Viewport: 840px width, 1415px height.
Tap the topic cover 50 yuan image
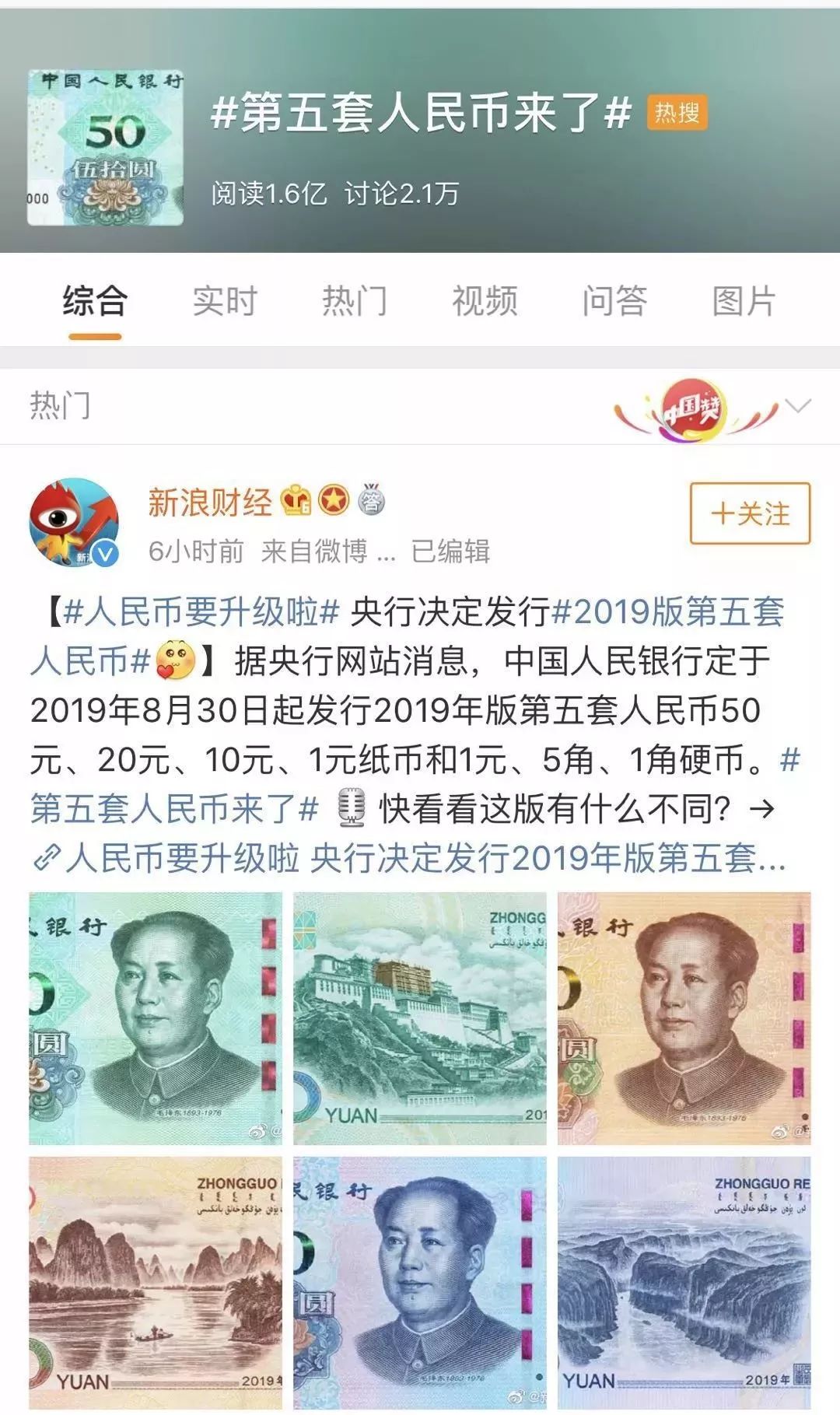click(106, 147)
